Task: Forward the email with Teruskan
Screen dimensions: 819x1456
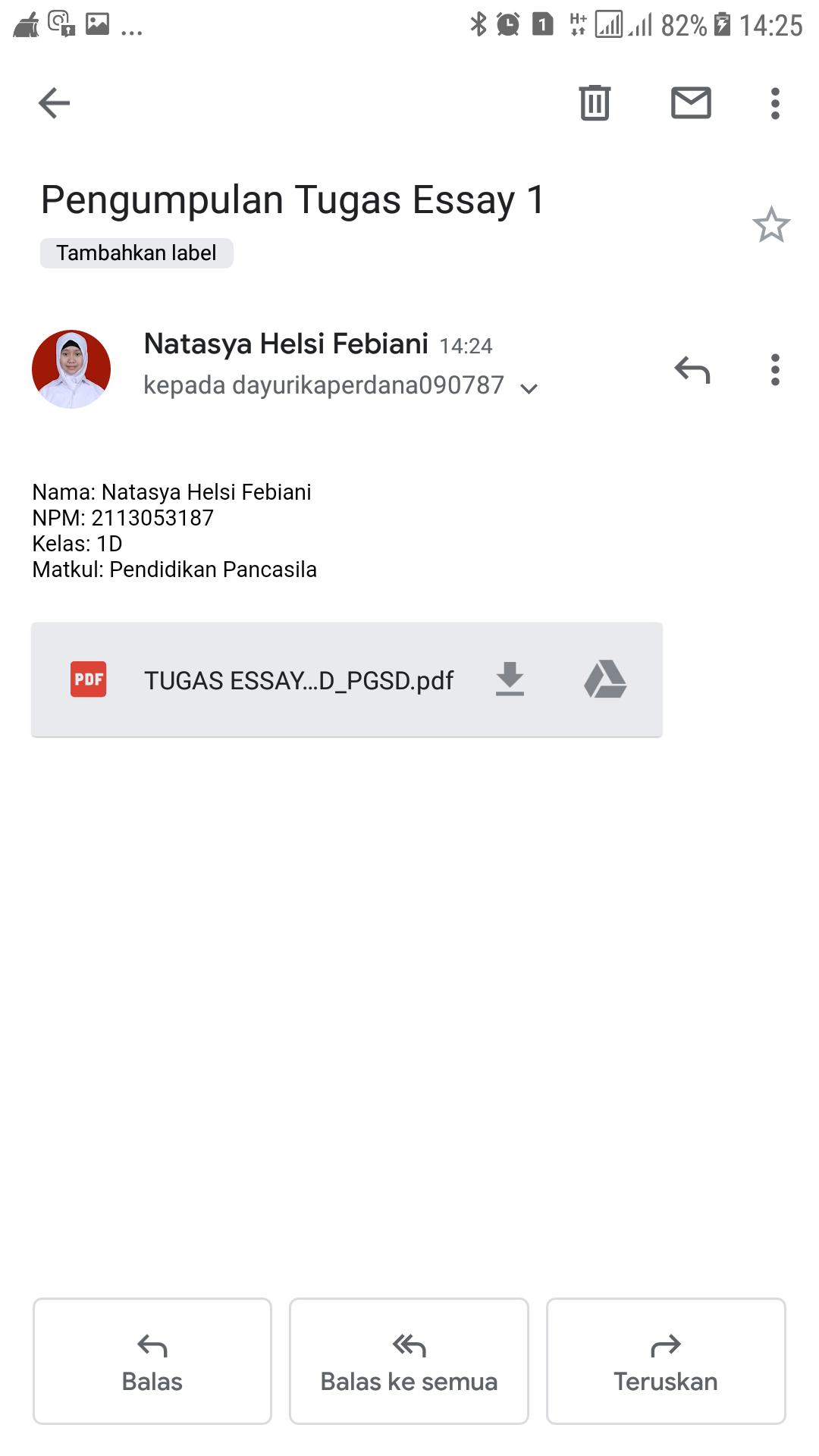Action: (x=665, y=1361)
